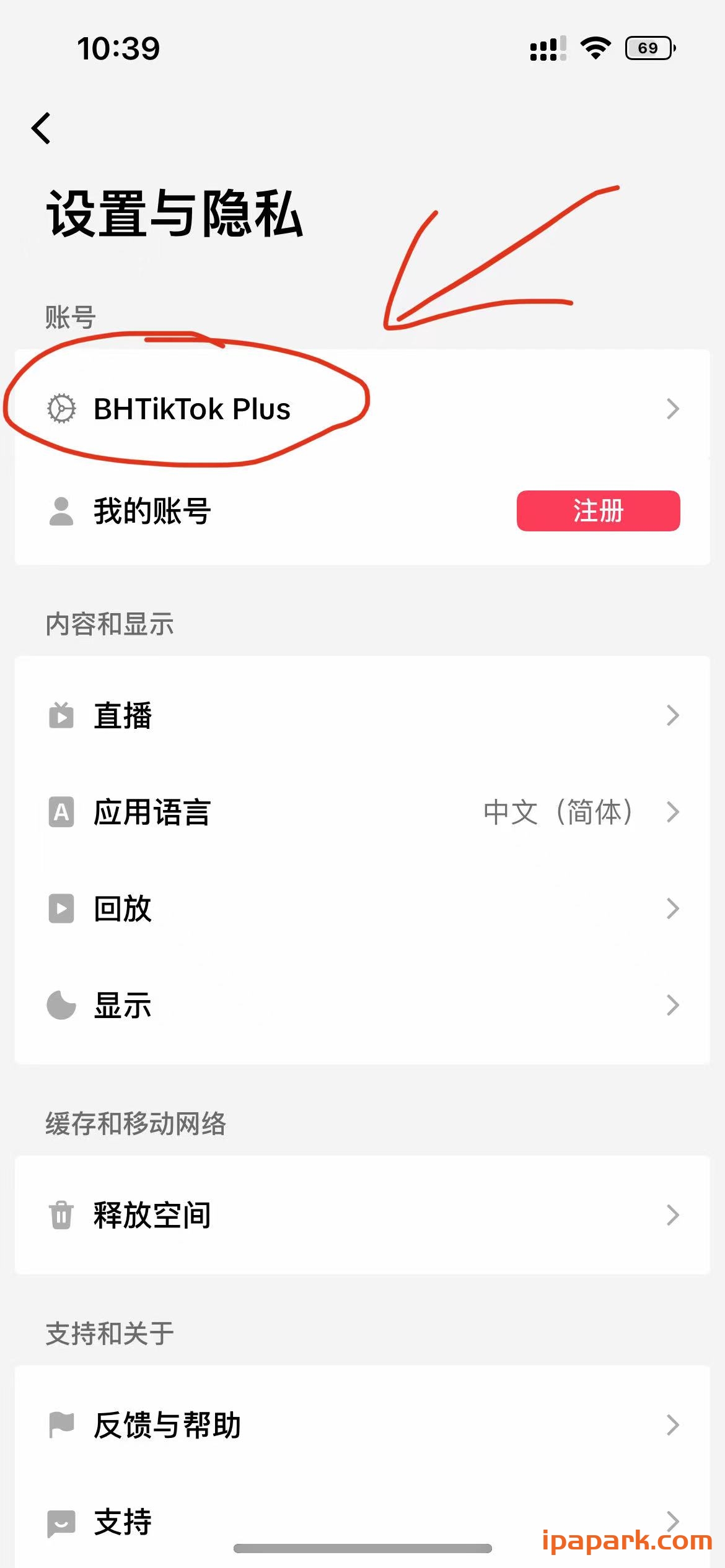Viewport: 725px width, 1568px height.
Task: Select the 直播 live TV icon
Action: [x=60, y=715]
